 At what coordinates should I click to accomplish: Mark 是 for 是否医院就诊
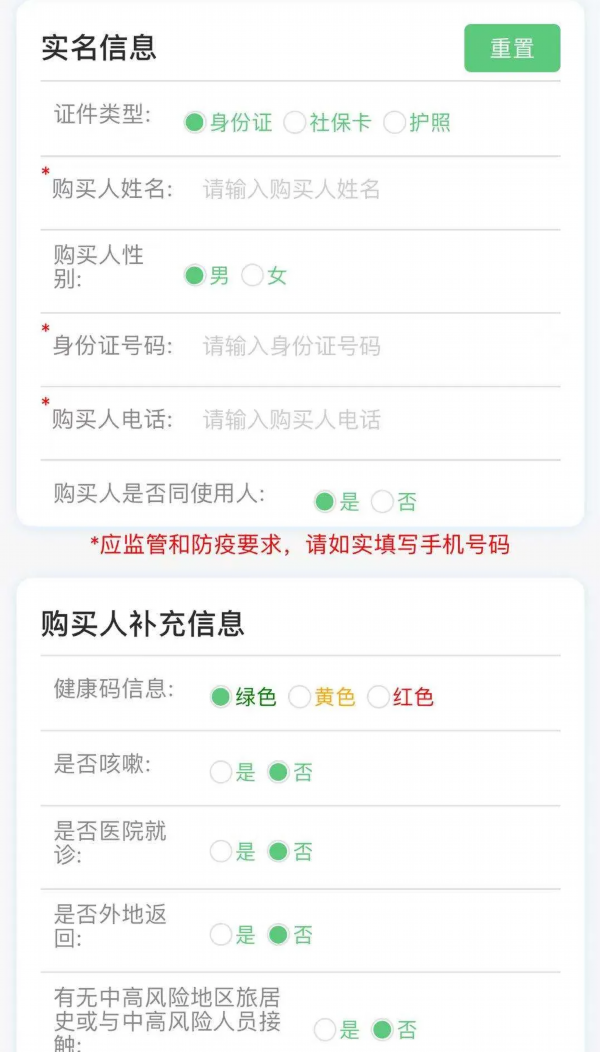pos(233,852)
